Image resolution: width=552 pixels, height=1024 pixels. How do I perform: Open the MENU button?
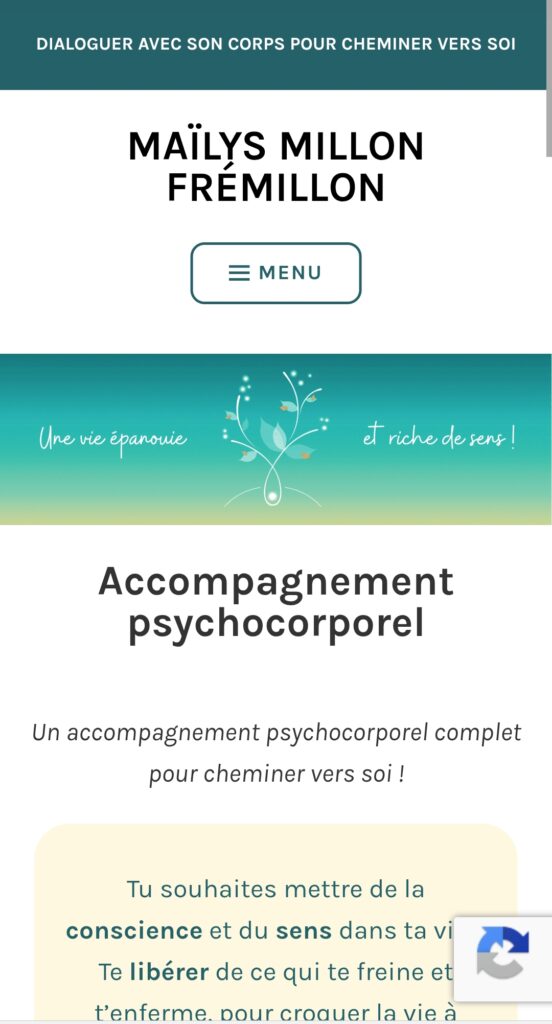coord(276,273)
